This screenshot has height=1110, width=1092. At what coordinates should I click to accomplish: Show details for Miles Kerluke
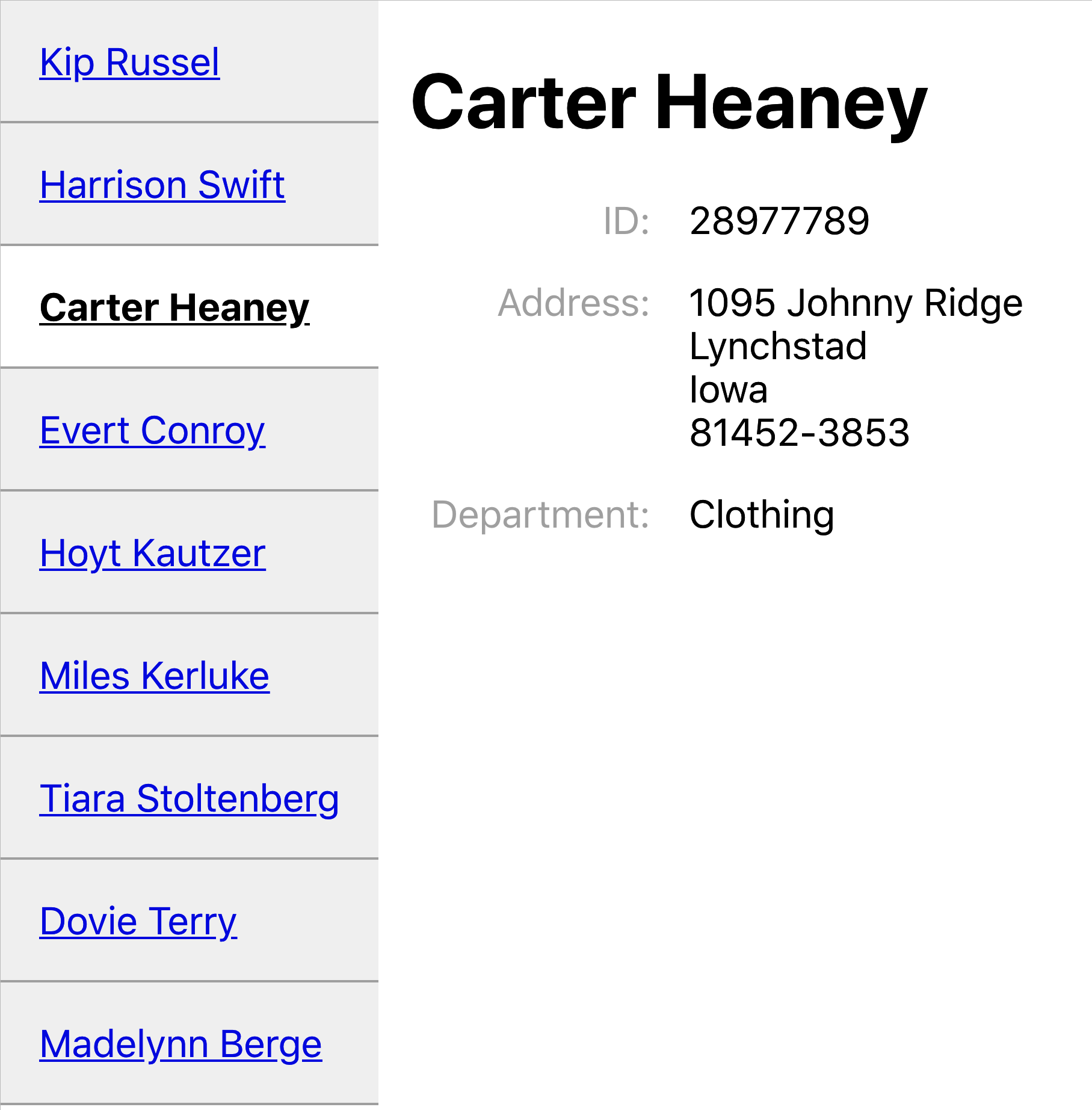[x=154, y=676]
